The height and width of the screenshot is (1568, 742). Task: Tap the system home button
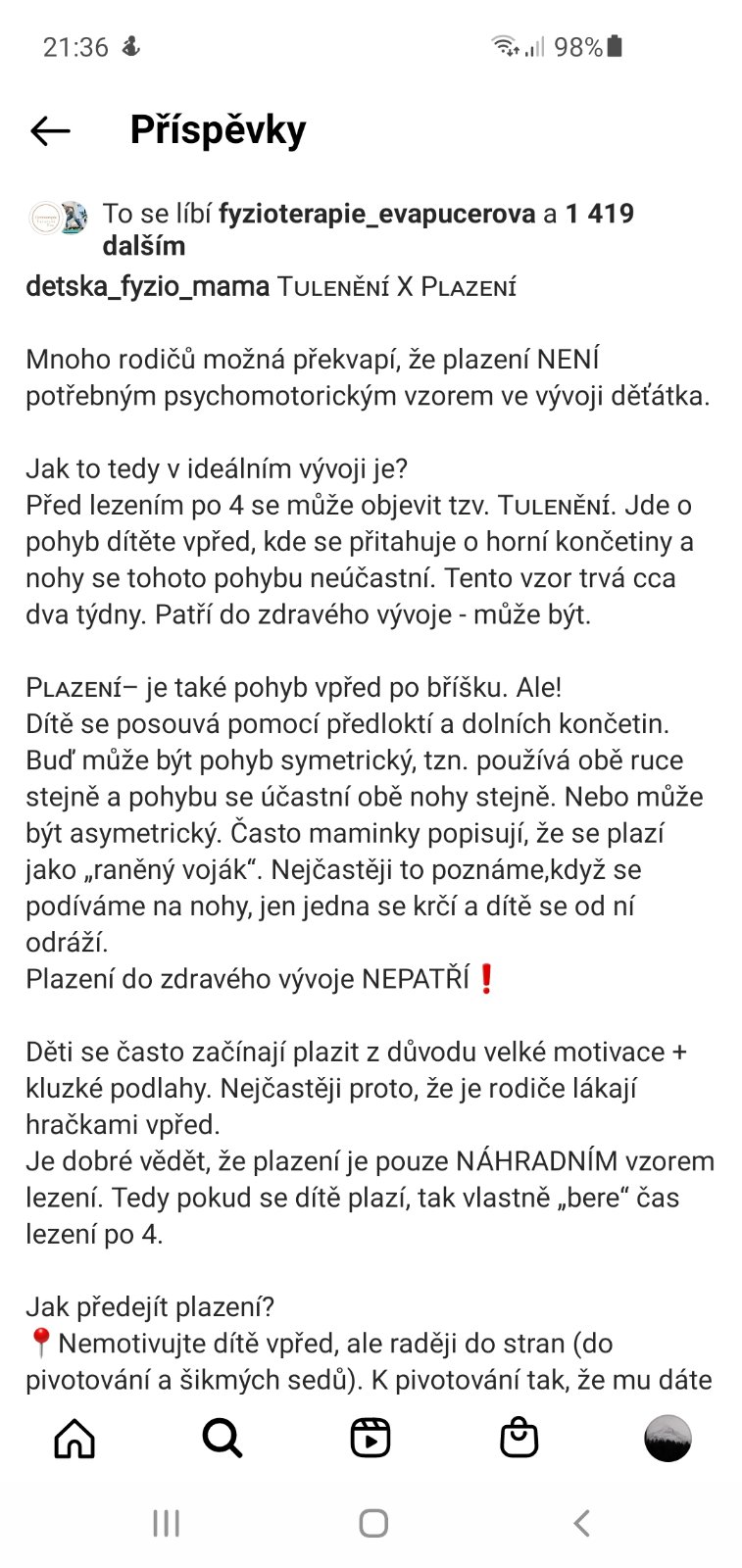[373, 1523]
